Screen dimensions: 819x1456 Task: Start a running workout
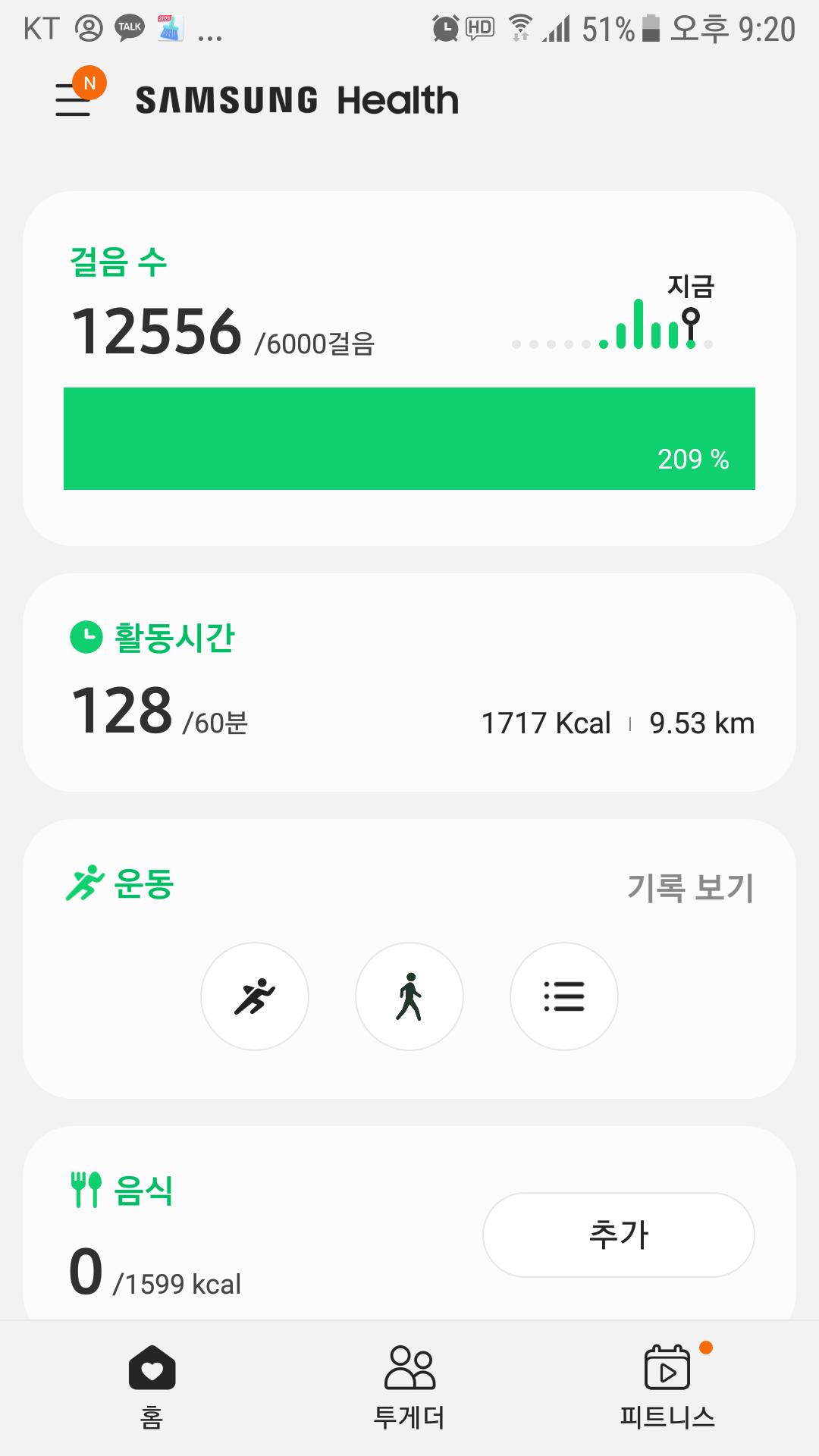[x=255, y=996]
